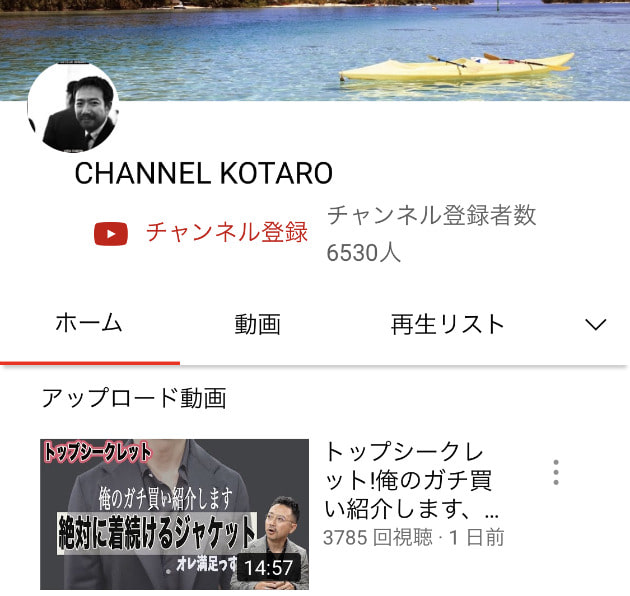Expand more tabs with the chevron

595,325
